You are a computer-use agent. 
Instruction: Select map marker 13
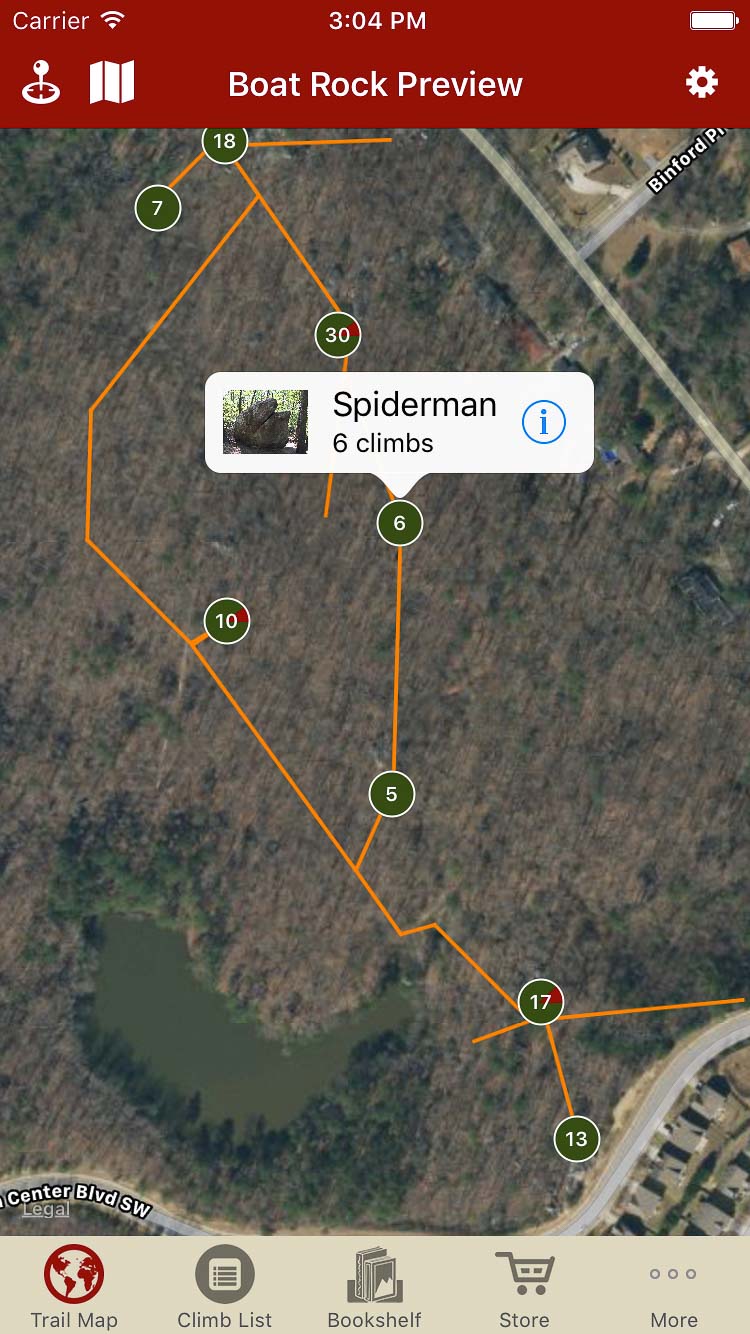577,1139
